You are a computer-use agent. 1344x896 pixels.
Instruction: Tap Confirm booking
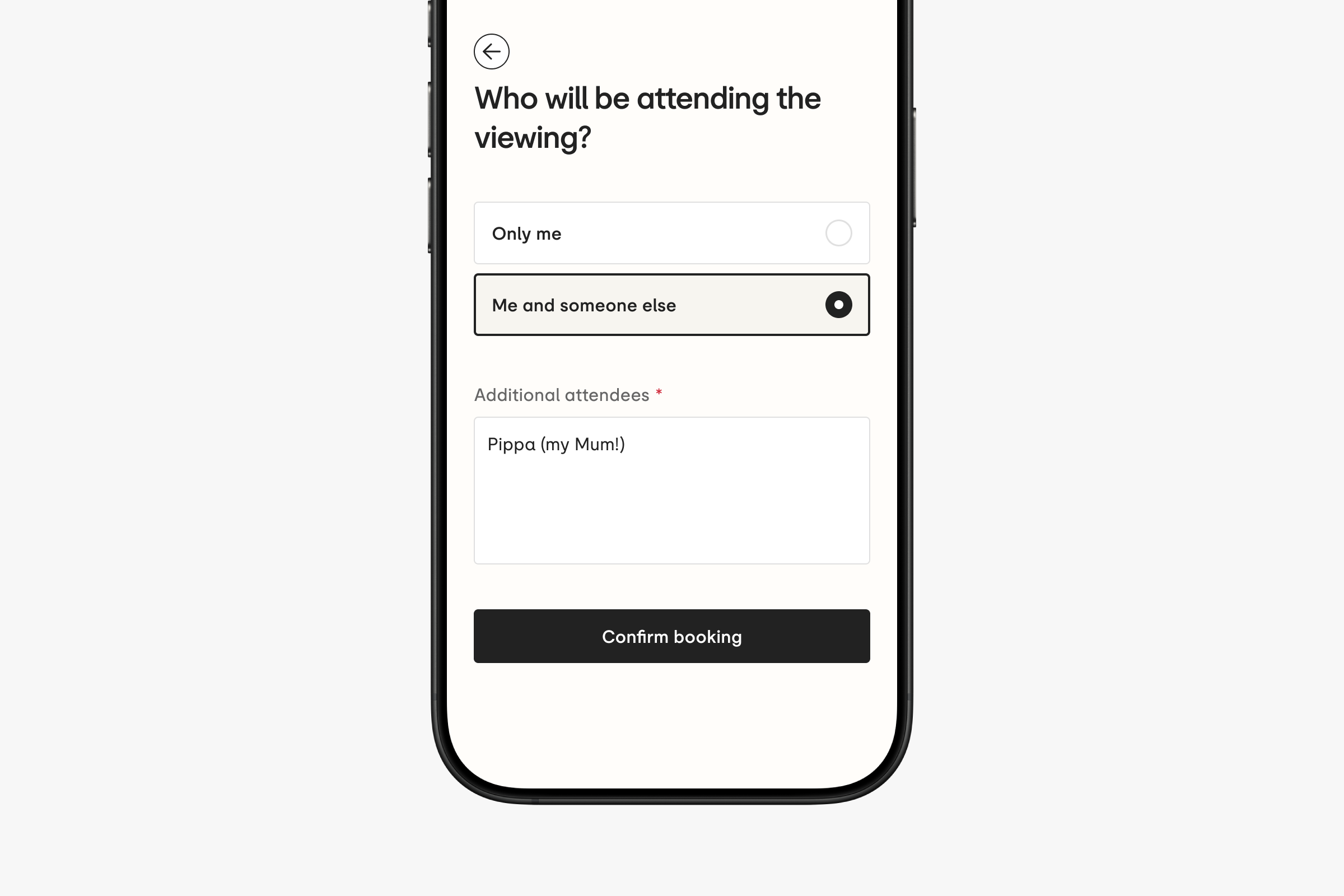pos(671,636)
